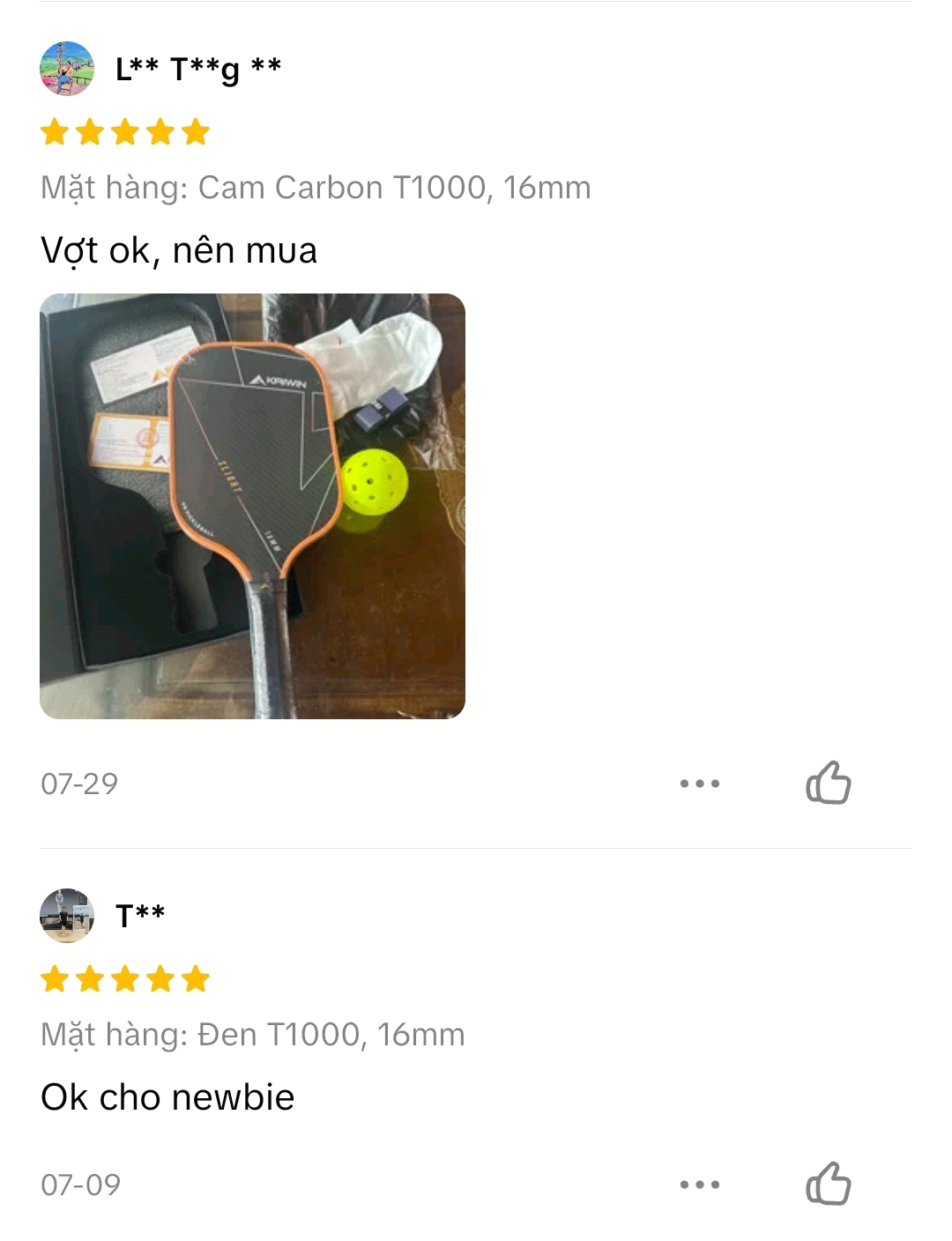The width and height of the screenshot is (952, 1241).
Task: Like the 07-29 review
Action: coord(828,783)
